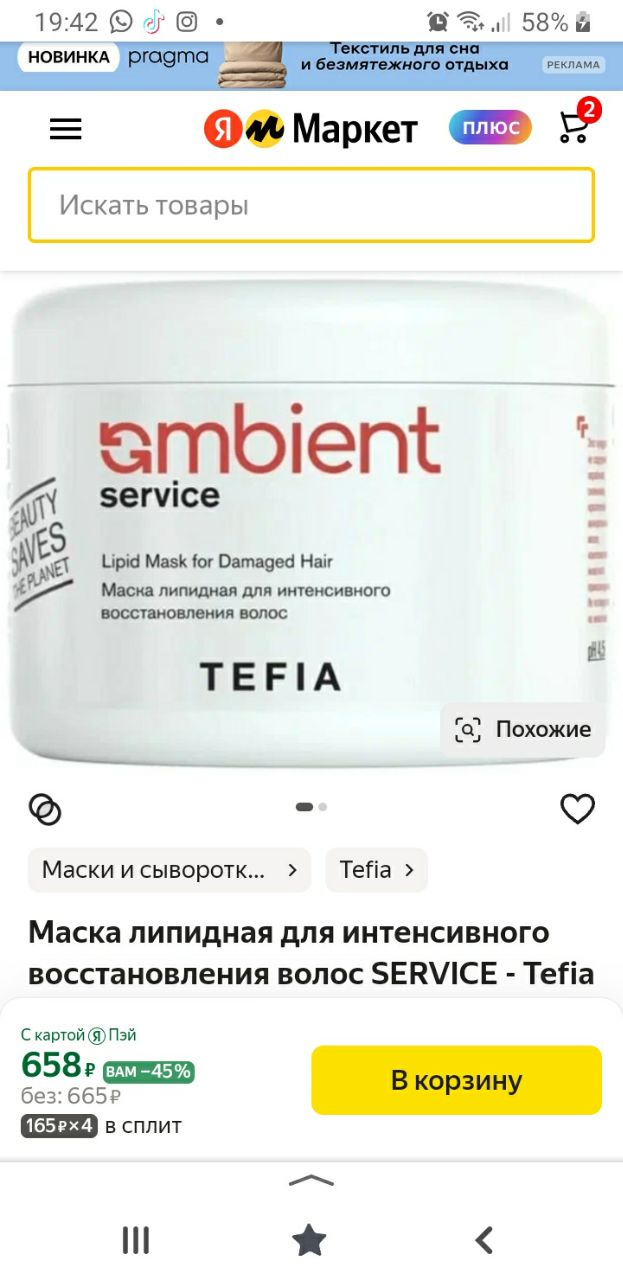
Task: Open the product photo of Tefia mask
Action: coord(311,525)
